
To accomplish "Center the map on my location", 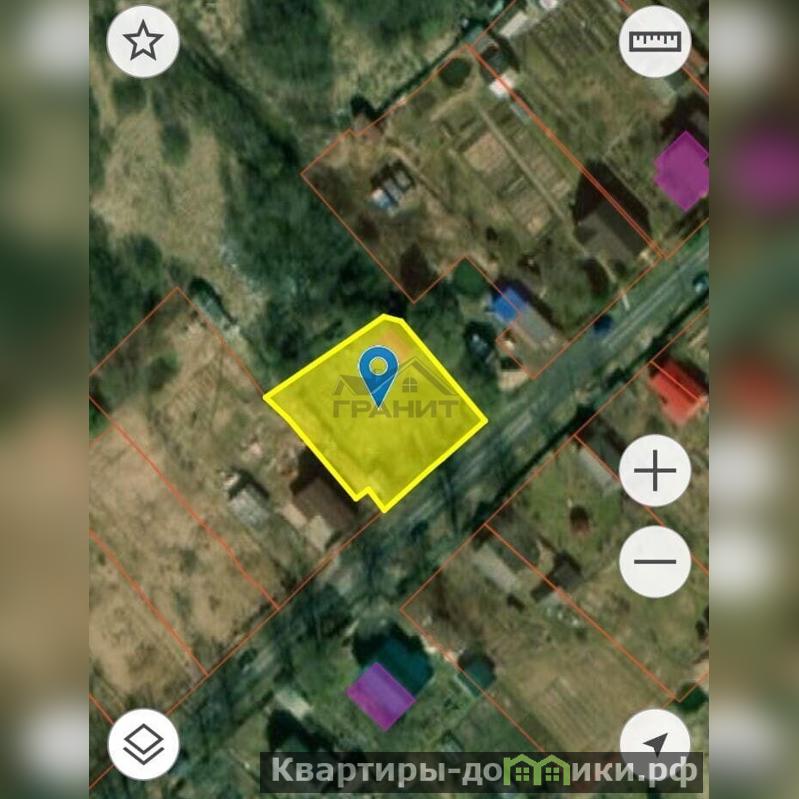I will [x=655, y=744].
